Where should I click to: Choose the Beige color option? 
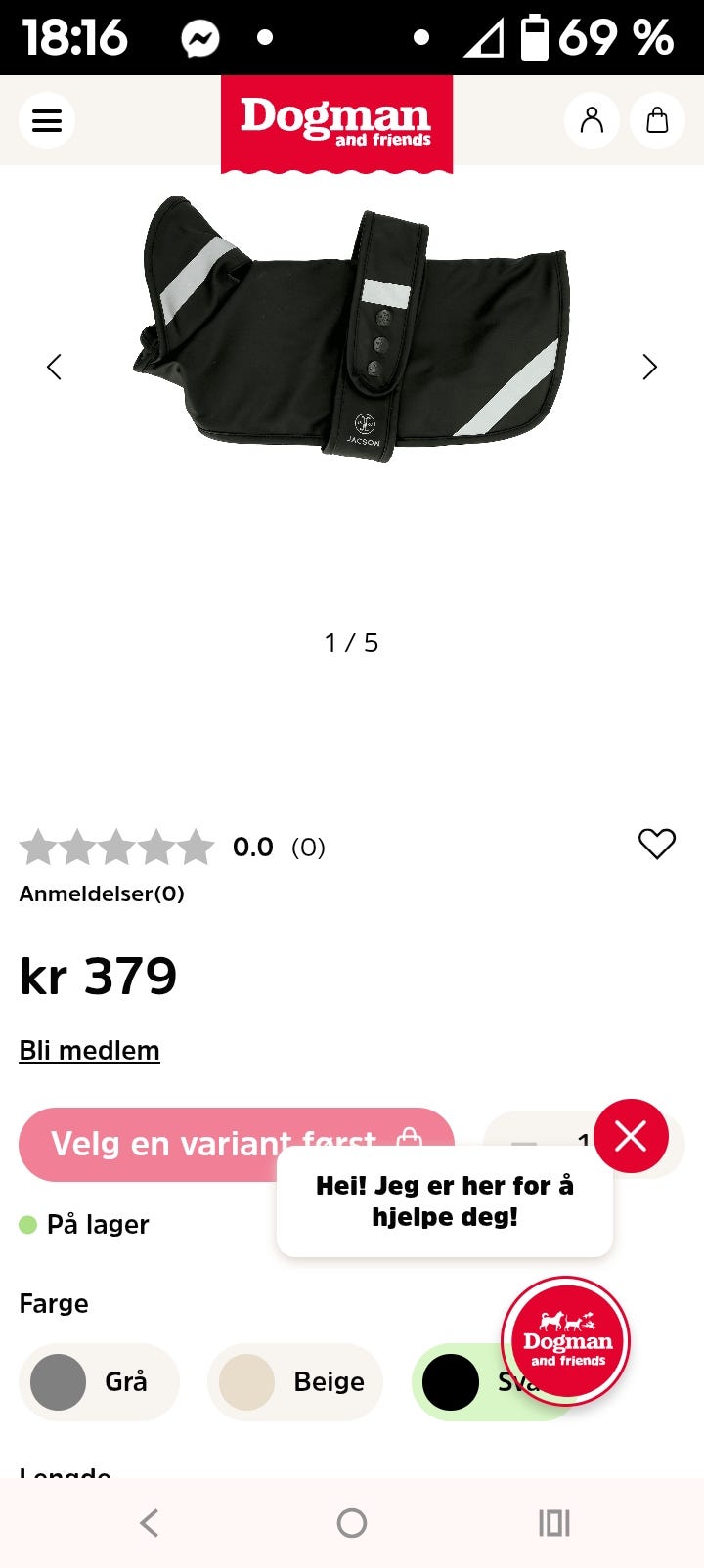pyautogui.click(x=294, y=1381)
